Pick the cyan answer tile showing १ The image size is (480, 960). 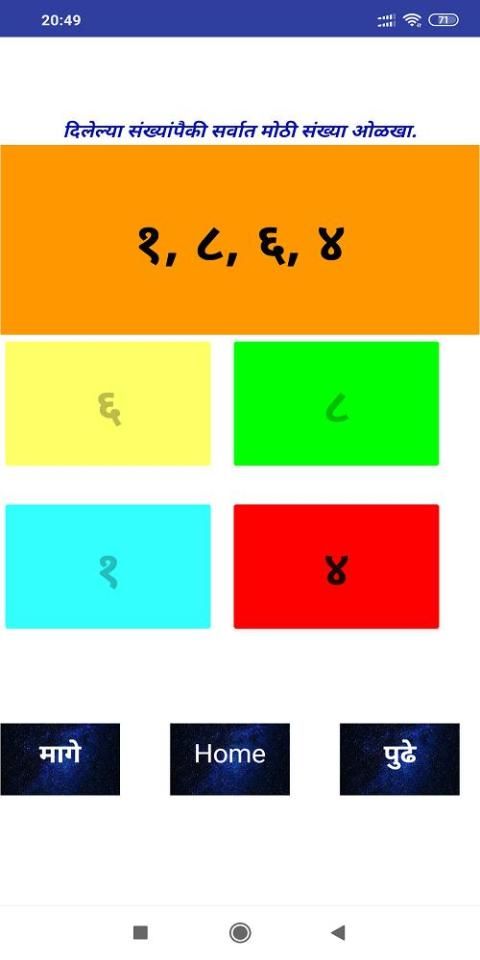click(x=108, y=566)
